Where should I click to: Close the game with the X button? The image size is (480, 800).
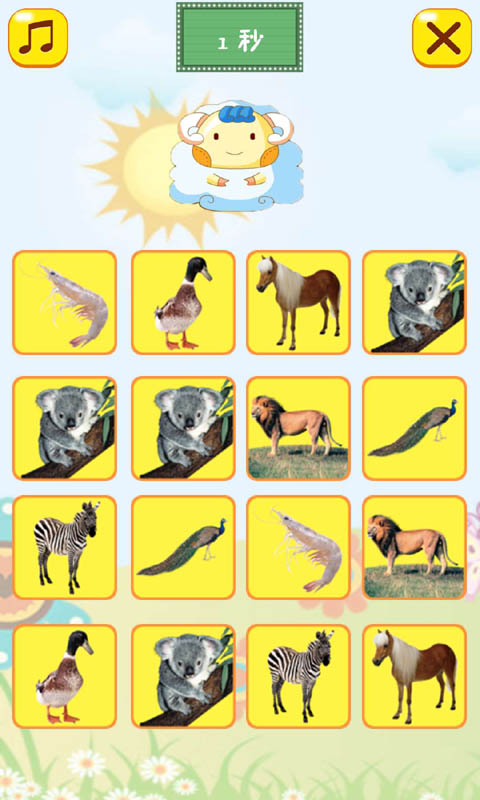442,38
